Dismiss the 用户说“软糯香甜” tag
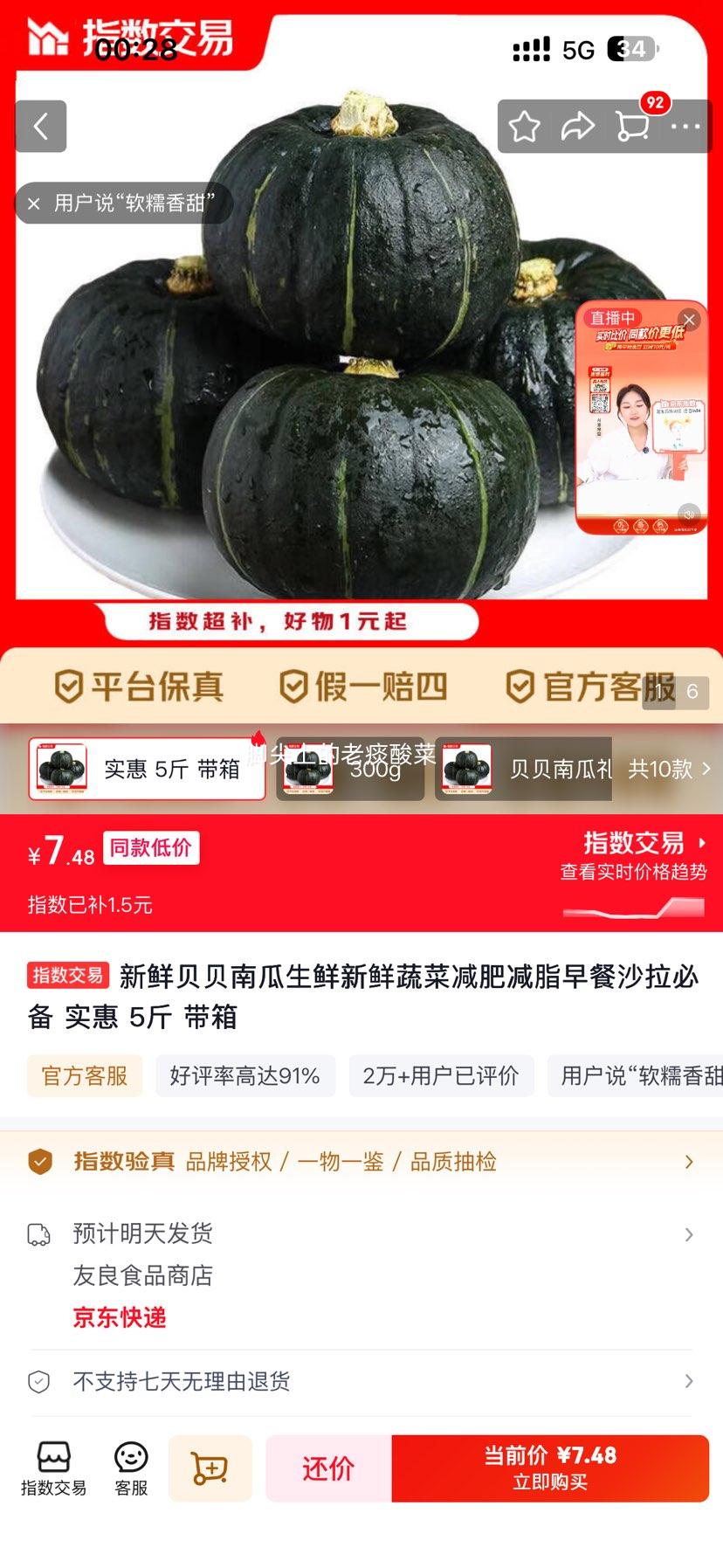The image size is (723, 1568). (34, 204)
